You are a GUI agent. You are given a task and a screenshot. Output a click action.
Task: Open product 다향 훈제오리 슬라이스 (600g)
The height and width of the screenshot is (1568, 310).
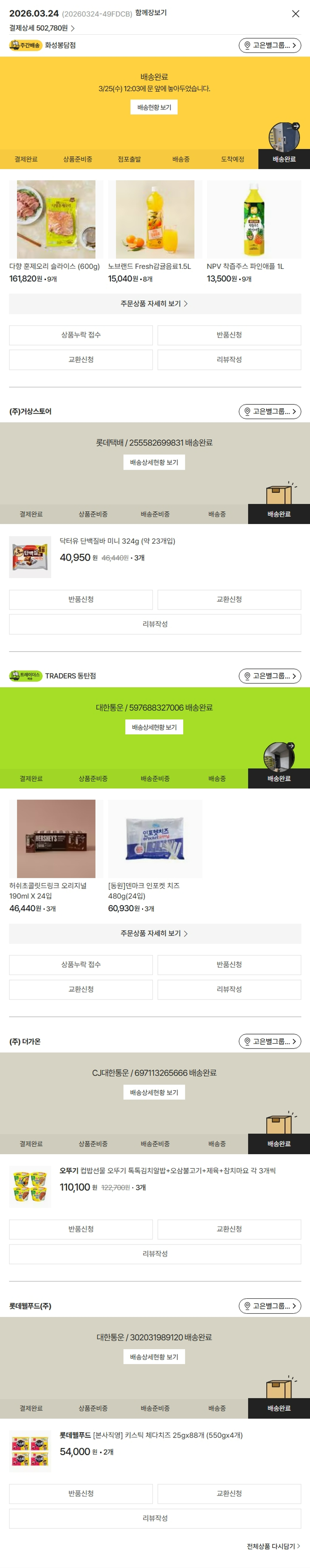tap(56, 220)
